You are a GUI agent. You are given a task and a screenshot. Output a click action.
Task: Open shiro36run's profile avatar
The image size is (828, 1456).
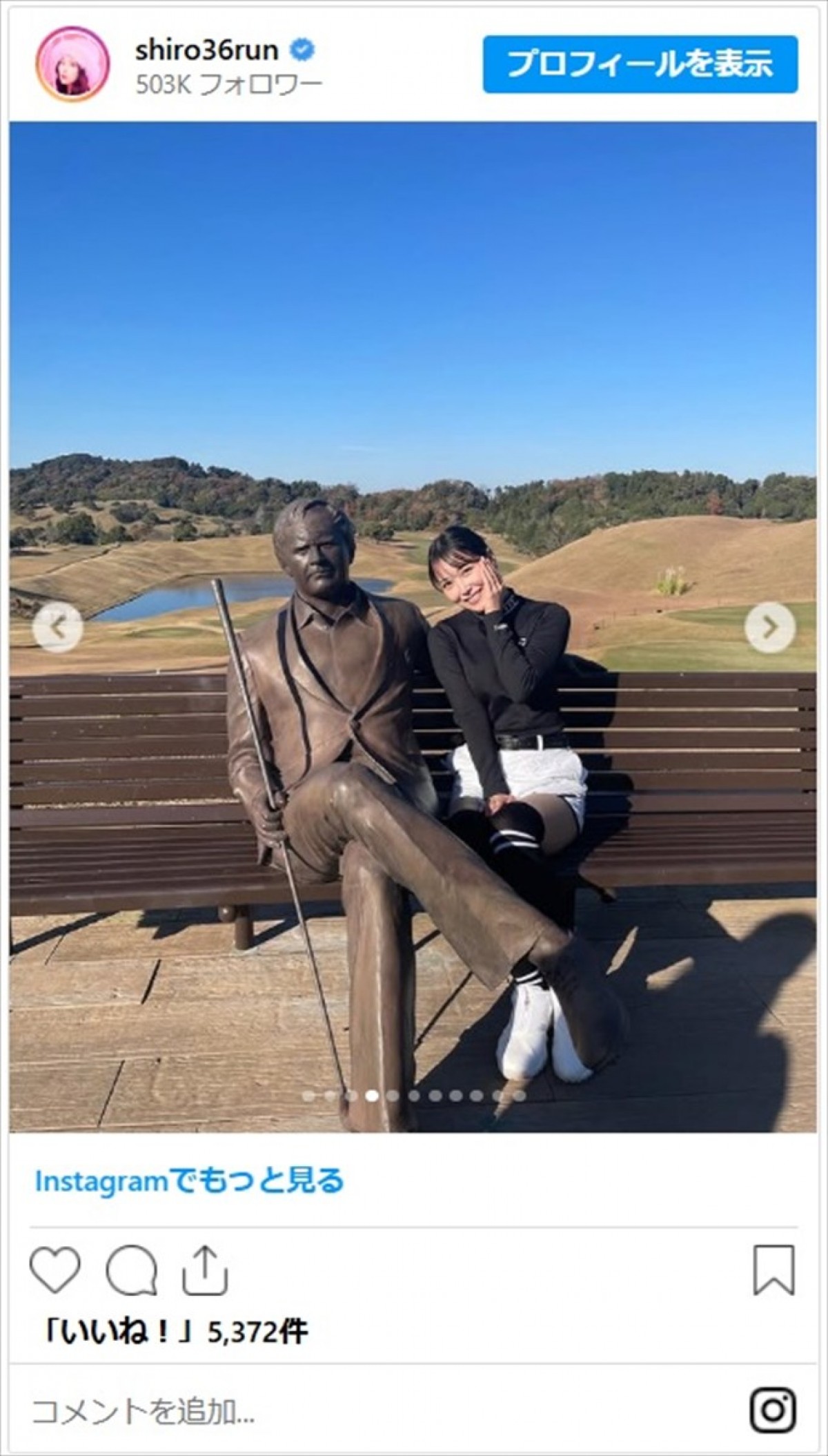pyautogui.click(x=72, y=64)
